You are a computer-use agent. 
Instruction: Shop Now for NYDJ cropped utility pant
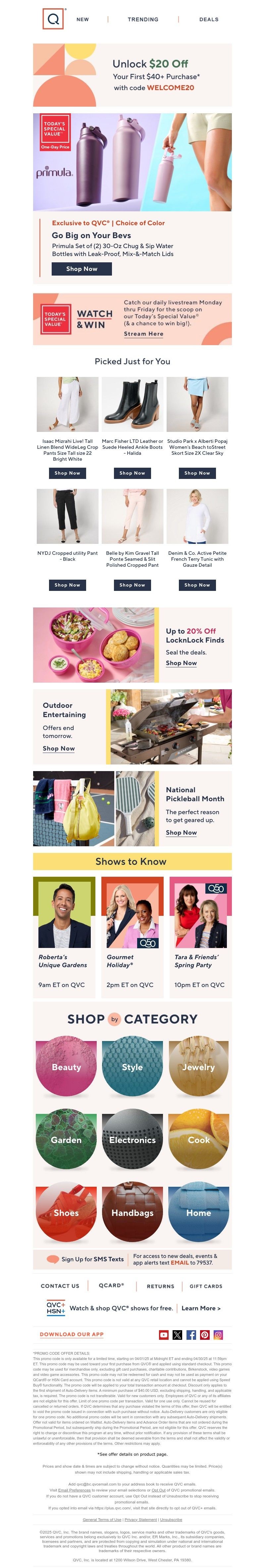(x=67, y=585)
